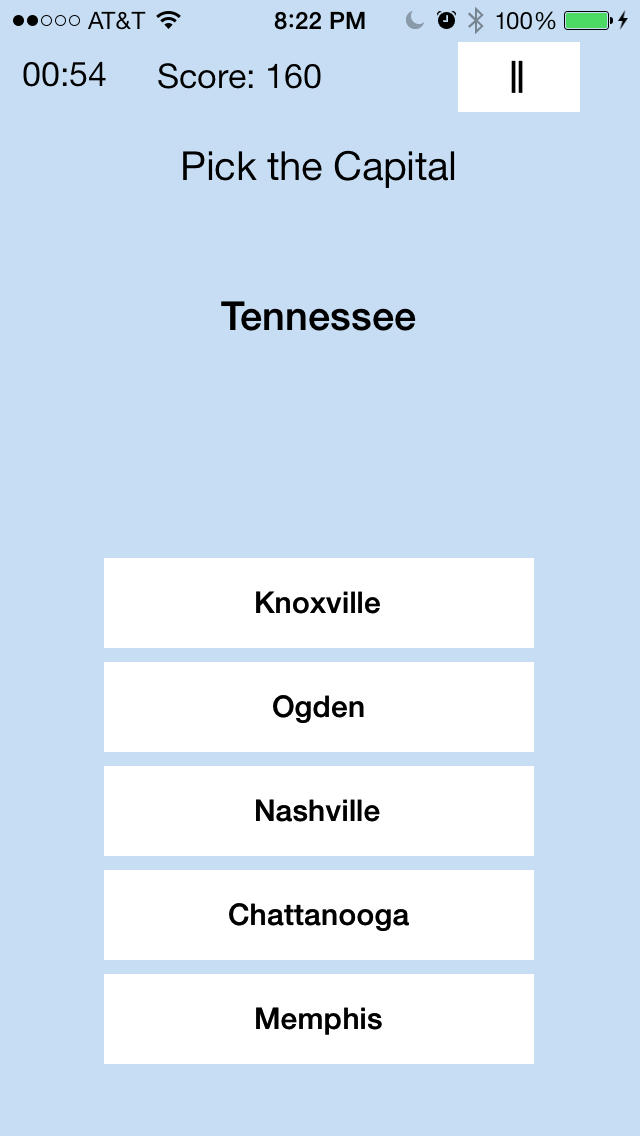The width and height of the screenshot is (640, 1136).
Task: Answer with Chattanooga
Action: pyautogui.click(x=319, y=915)
